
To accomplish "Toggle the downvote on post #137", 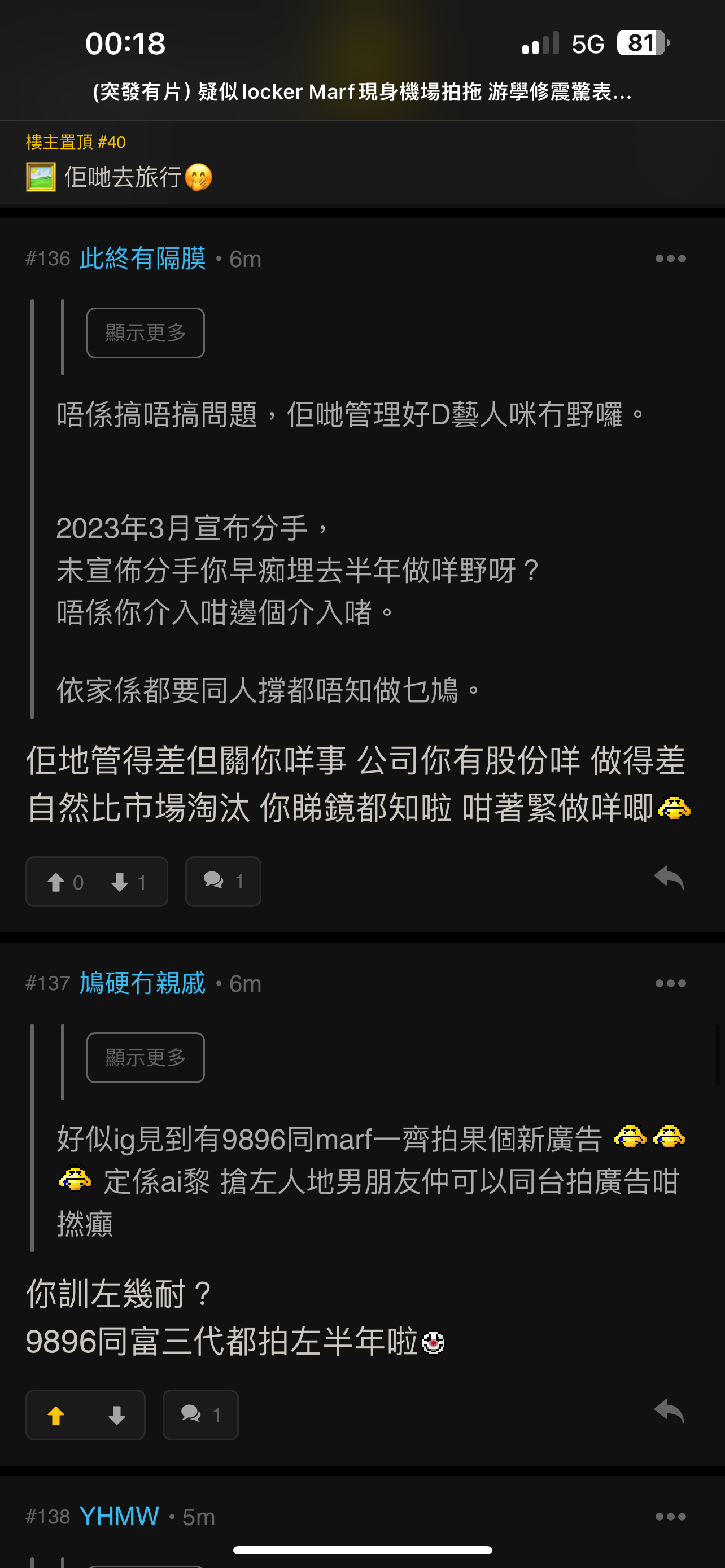I will 116,1414.
